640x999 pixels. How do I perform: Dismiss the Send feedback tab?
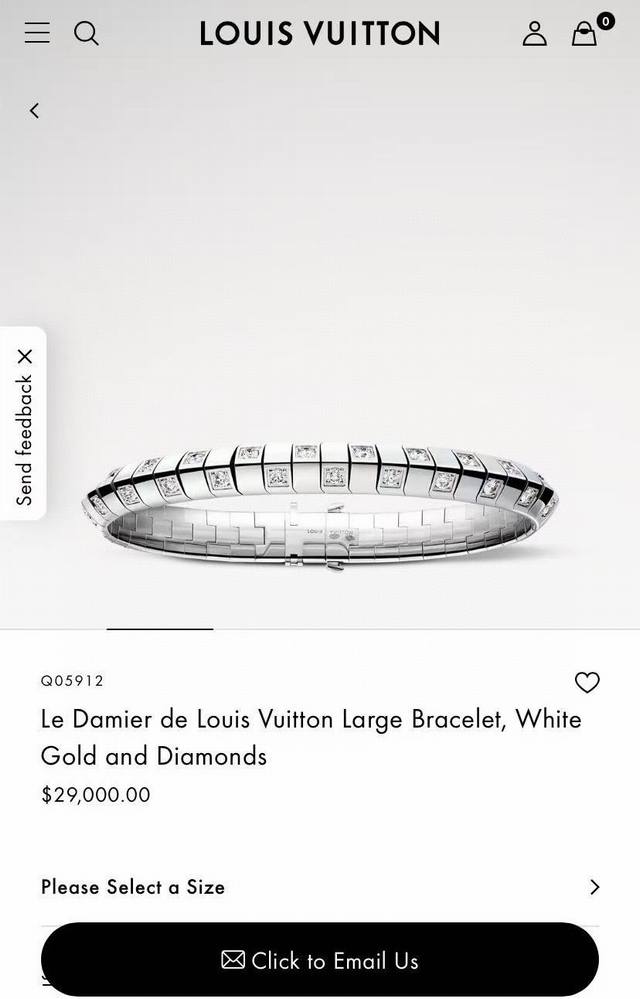25,356
